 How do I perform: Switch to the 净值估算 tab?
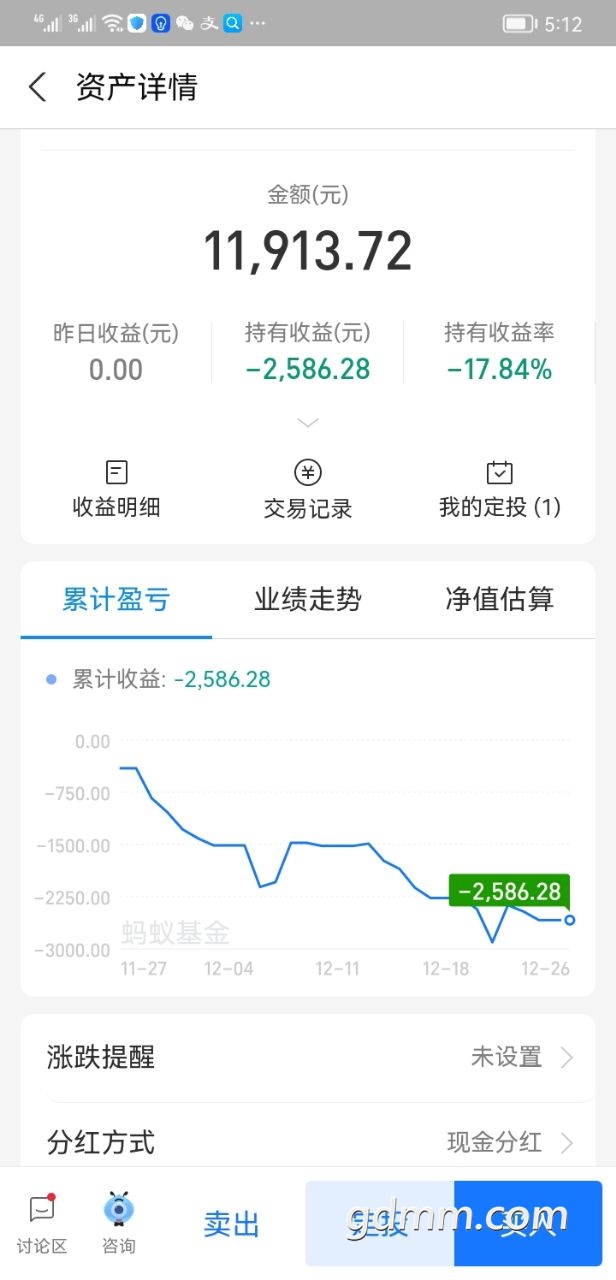click(499, 600)
